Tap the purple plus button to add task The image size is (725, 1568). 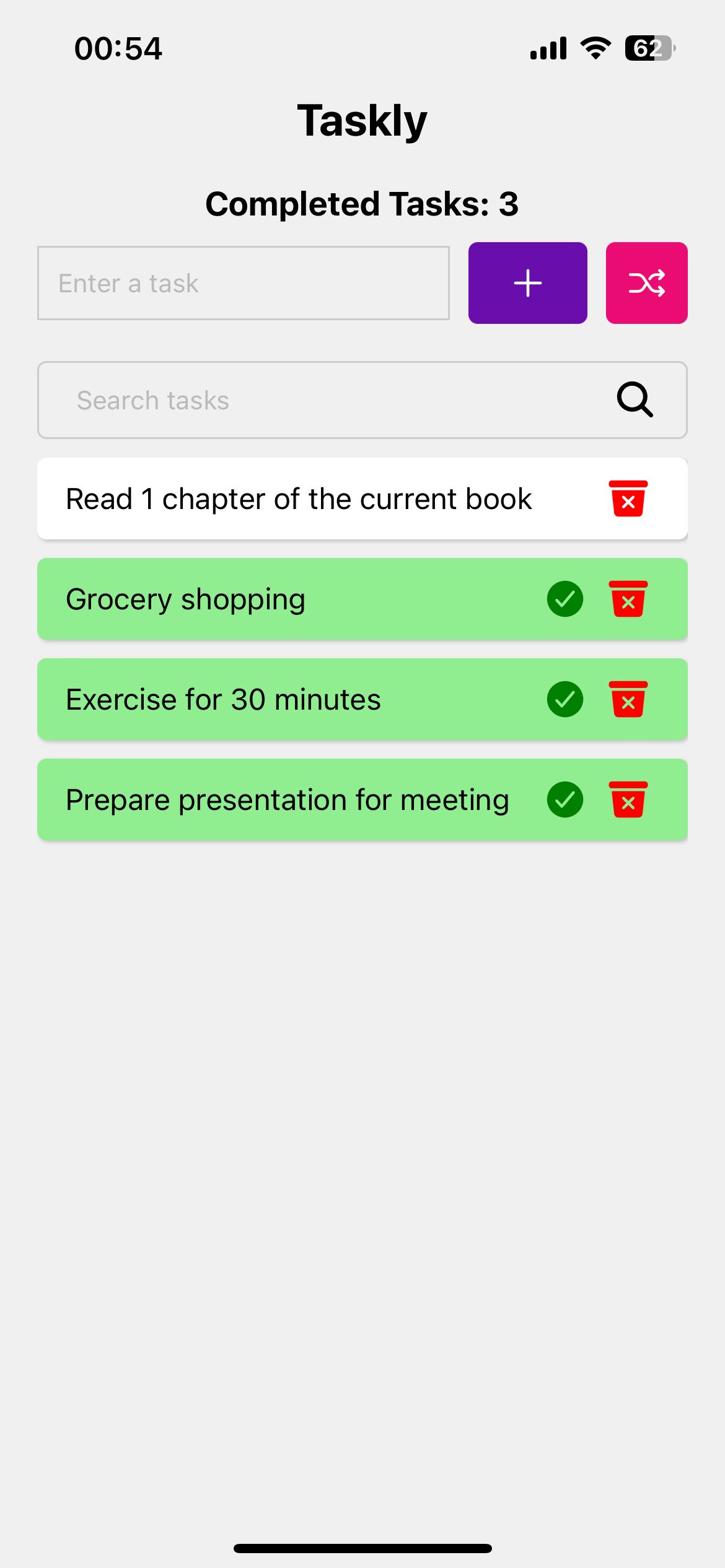pyautogui.click(x=527, y=283)
